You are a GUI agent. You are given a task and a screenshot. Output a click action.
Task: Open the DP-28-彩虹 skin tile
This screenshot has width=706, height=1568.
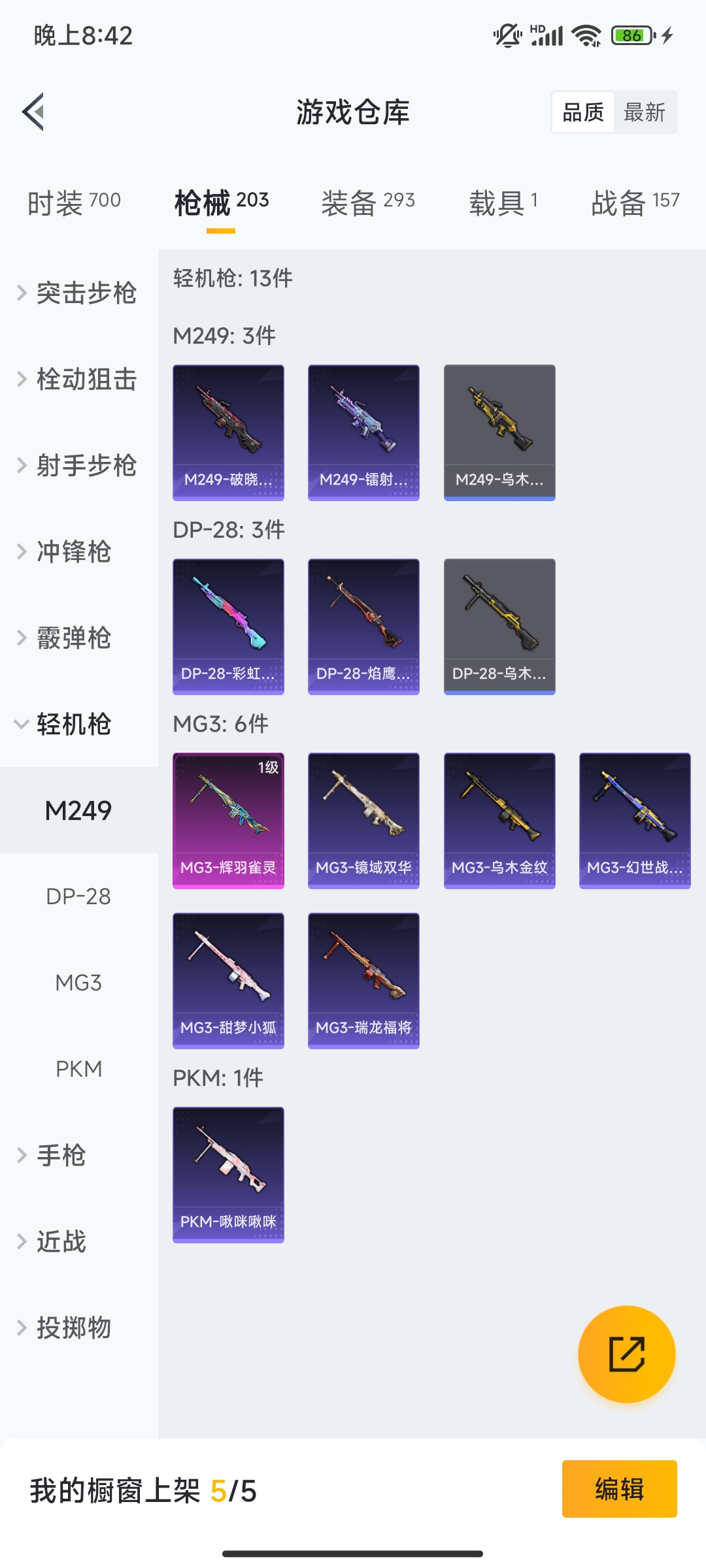pyautogui.click(x=228, y=627)
